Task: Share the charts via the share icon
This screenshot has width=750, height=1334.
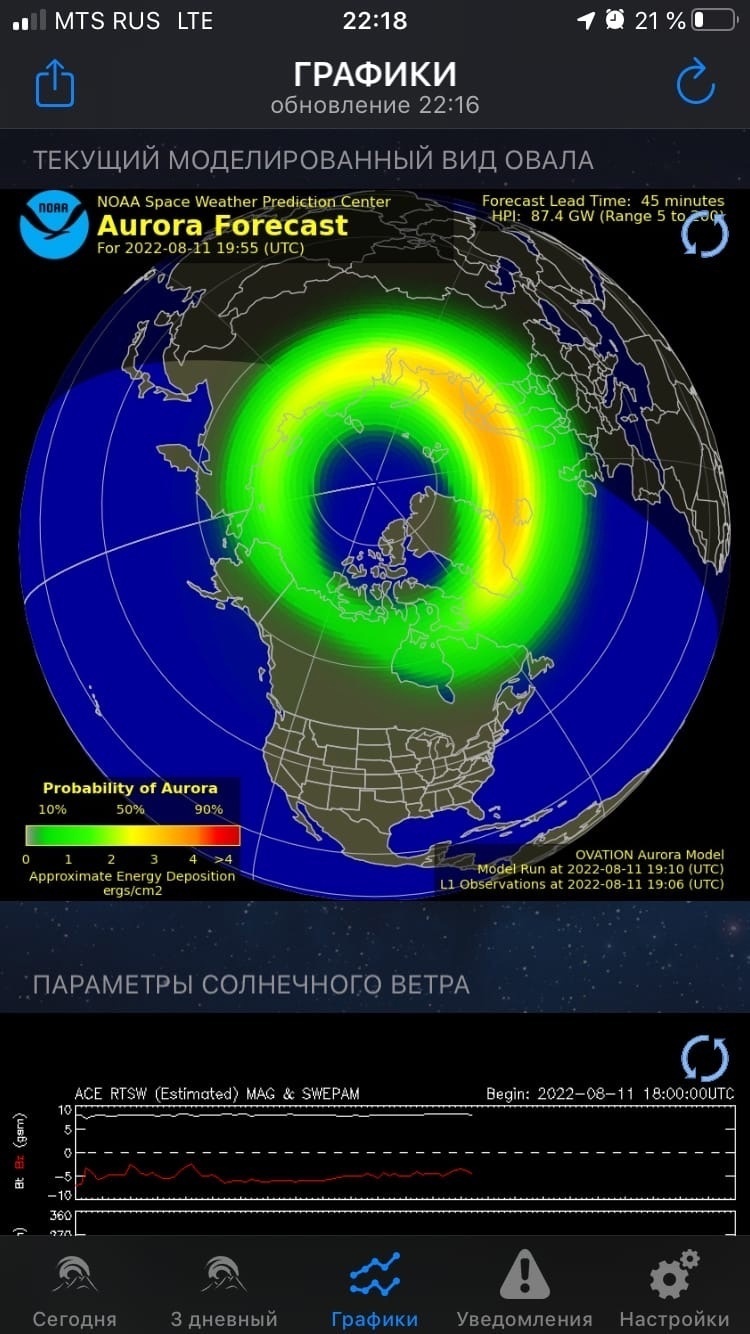Action: (55, 84)
